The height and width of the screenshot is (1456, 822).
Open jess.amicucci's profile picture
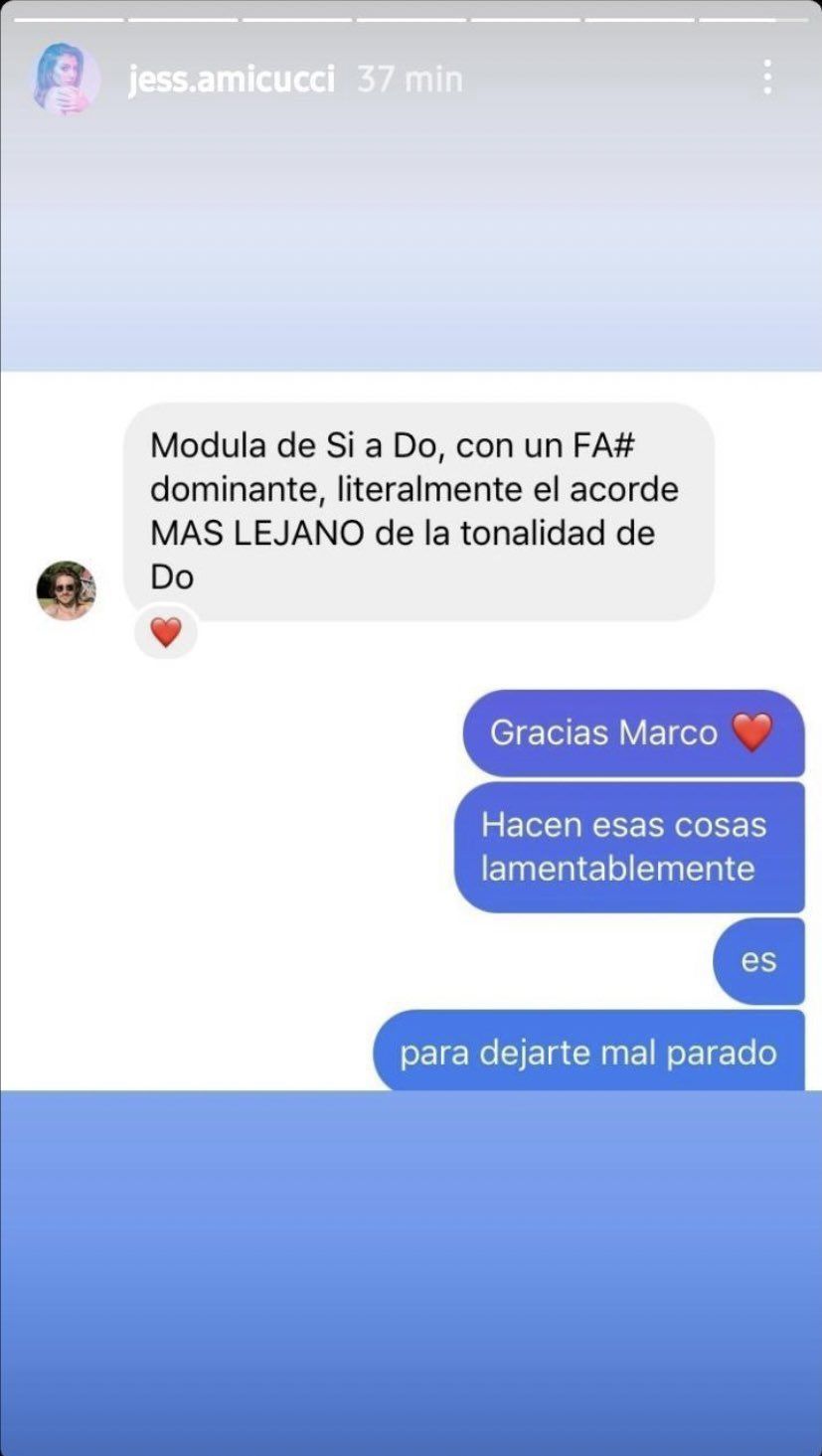click(x=67, y=79)
